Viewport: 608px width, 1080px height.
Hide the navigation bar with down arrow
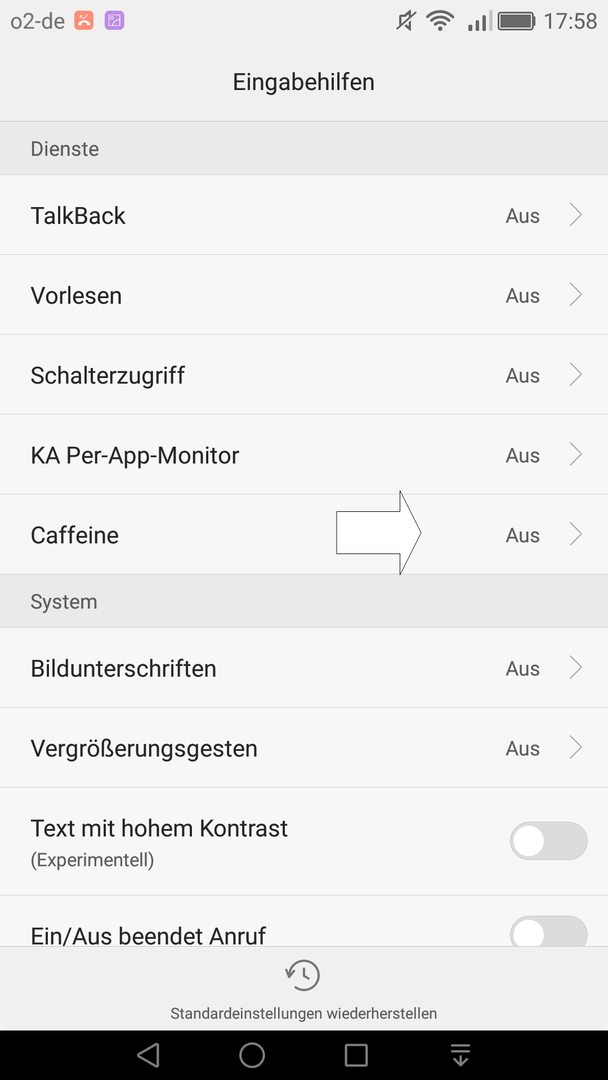click(460, 1055)
